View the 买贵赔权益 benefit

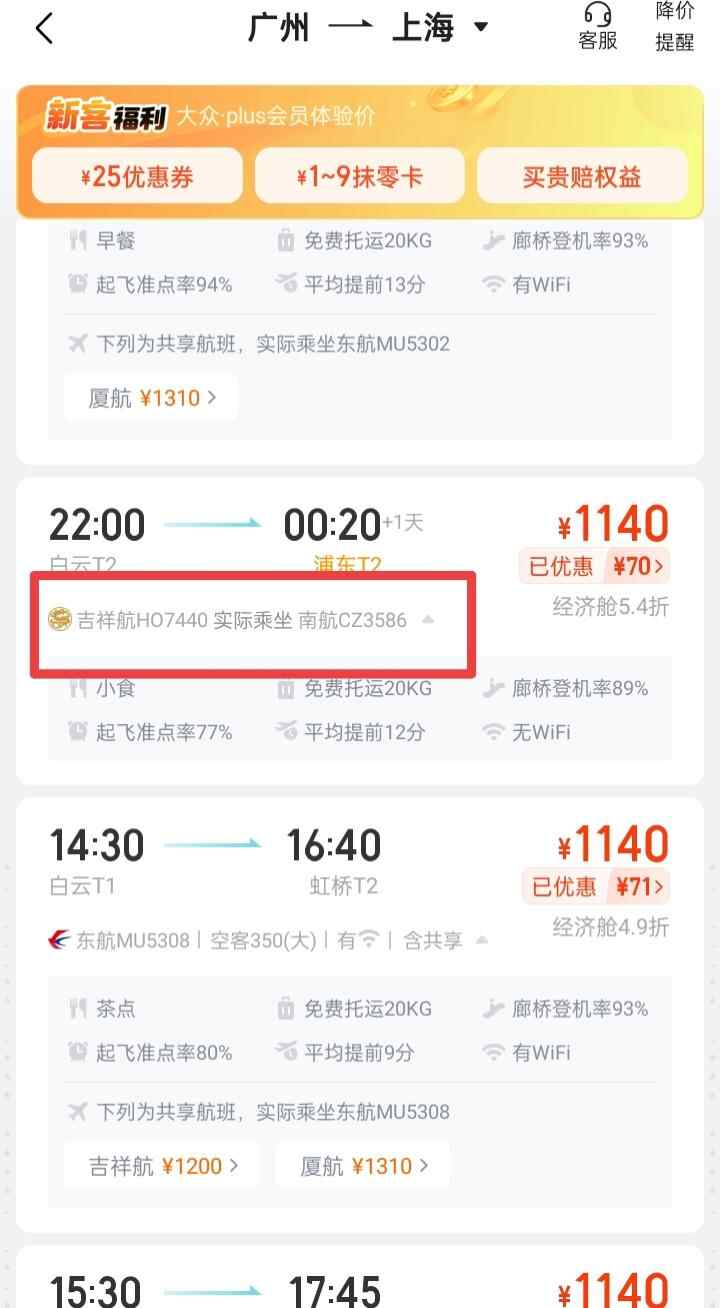(x=581, y=177)
